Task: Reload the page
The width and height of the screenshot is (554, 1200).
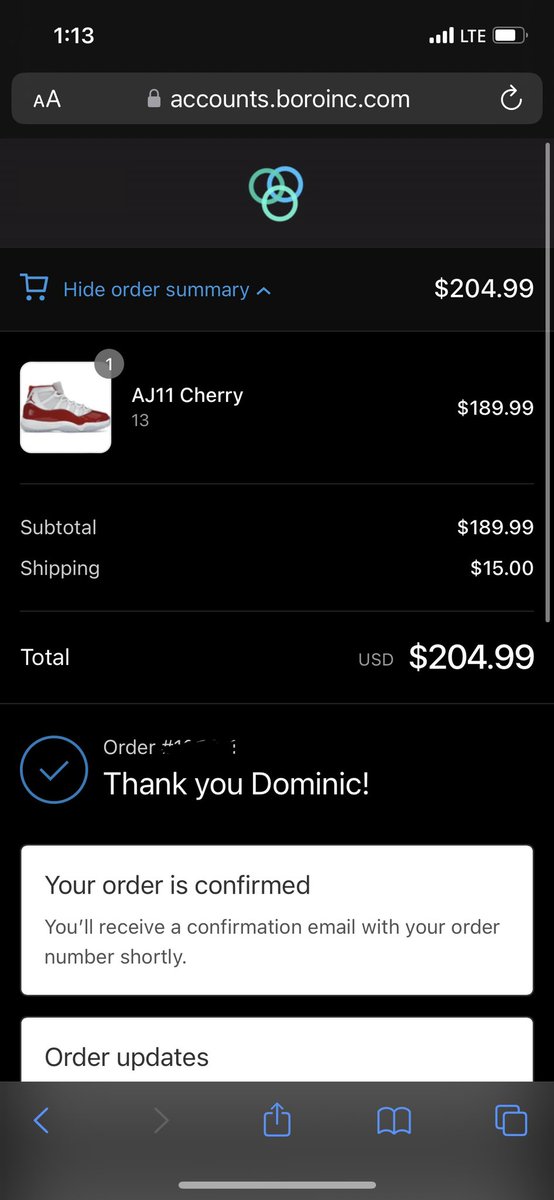Action: pyautogui.click(x=510, y=98)
